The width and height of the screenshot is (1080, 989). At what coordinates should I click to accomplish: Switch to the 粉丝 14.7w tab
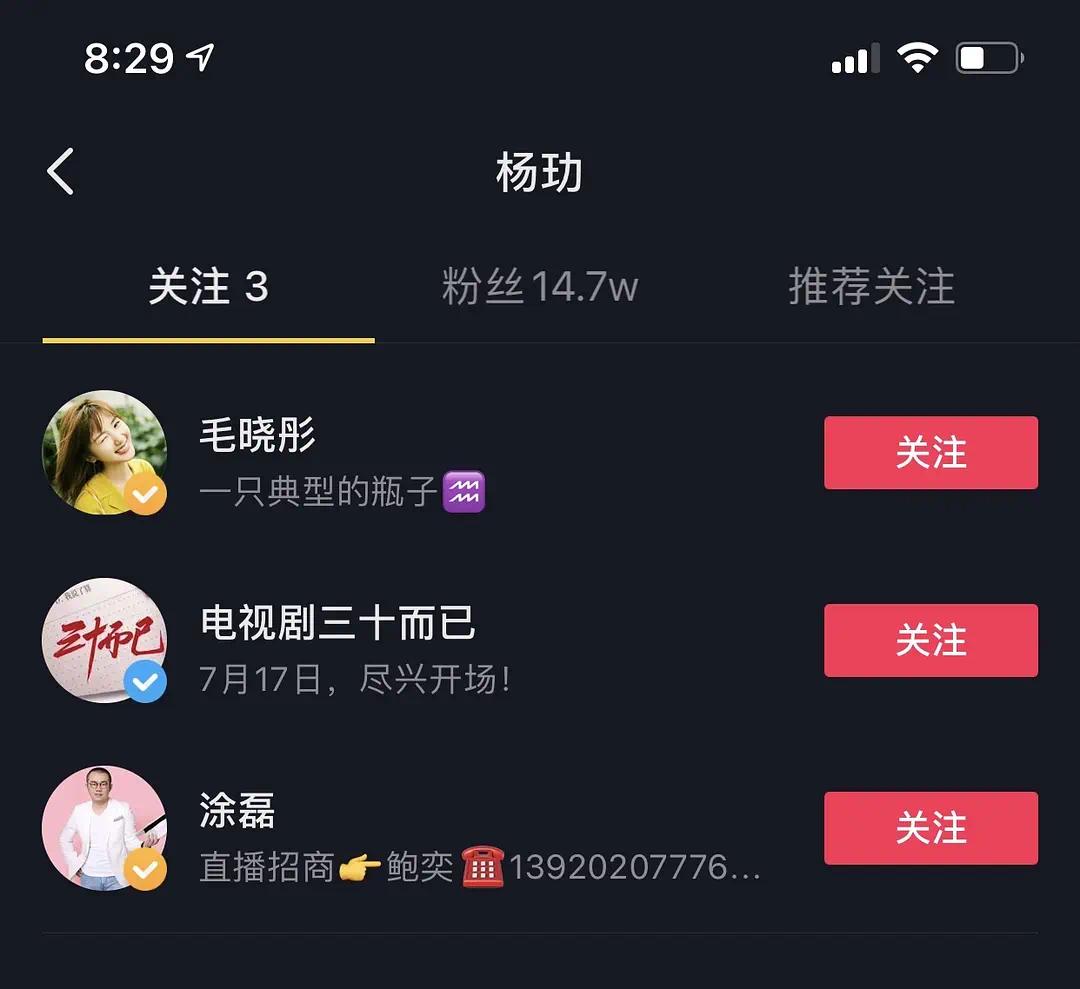point(539,288)
